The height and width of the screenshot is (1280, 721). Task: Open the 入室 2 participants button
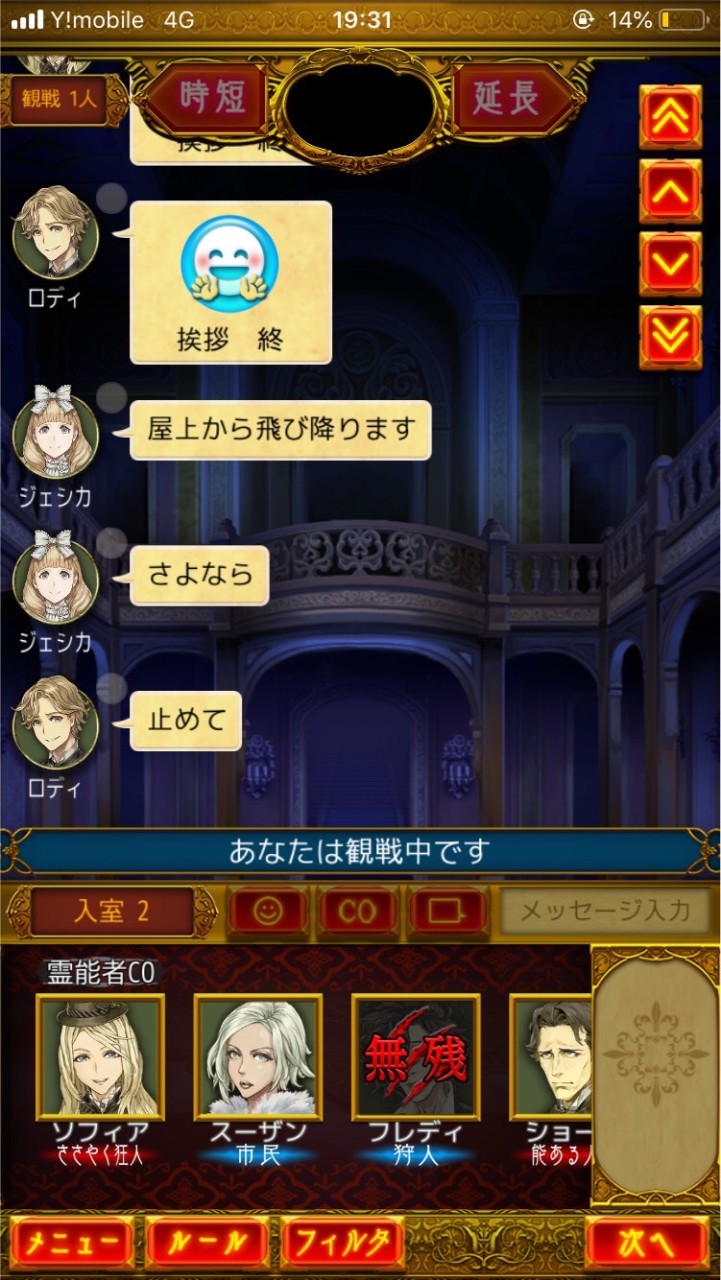coord(111,911)
